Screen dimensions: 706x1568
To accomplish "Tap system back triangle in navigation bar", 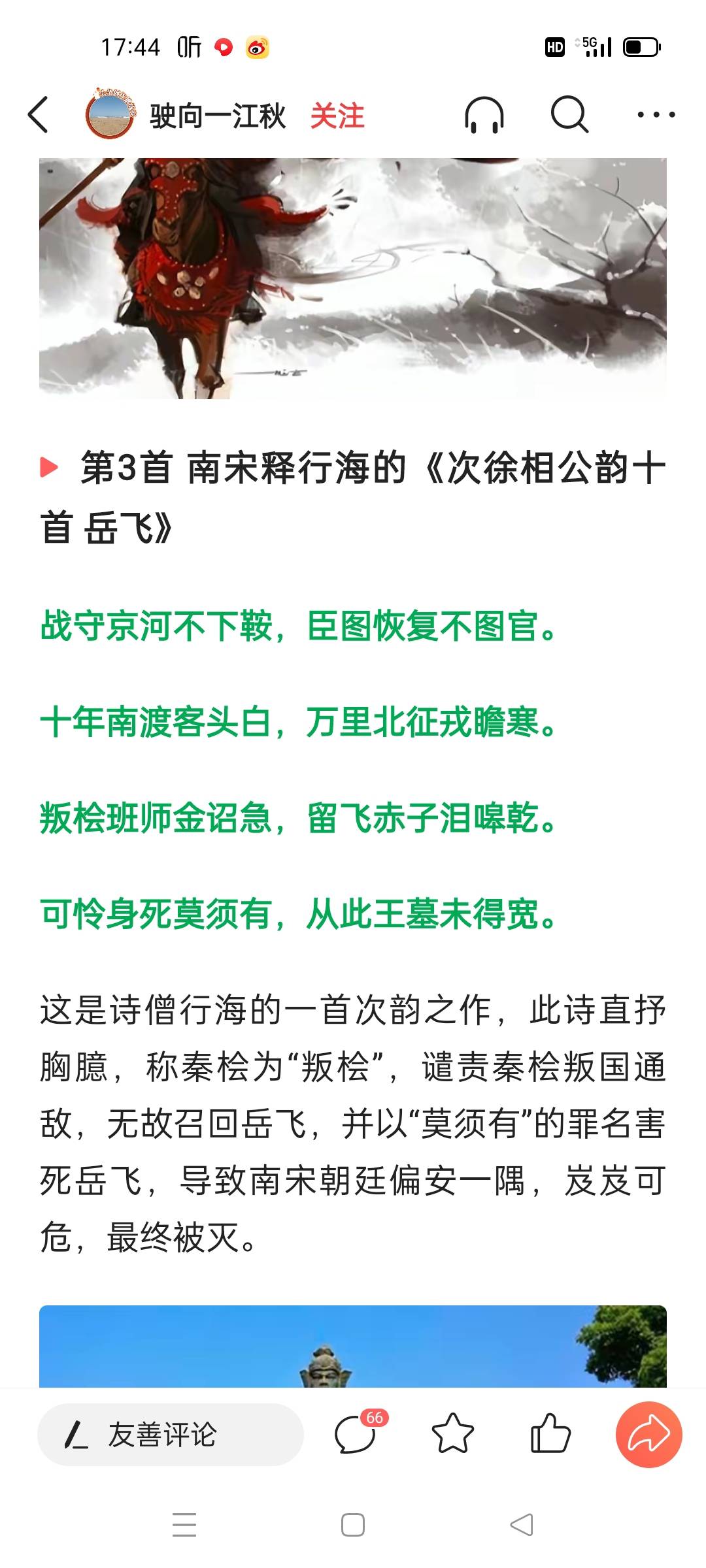I will (522, 1525).
